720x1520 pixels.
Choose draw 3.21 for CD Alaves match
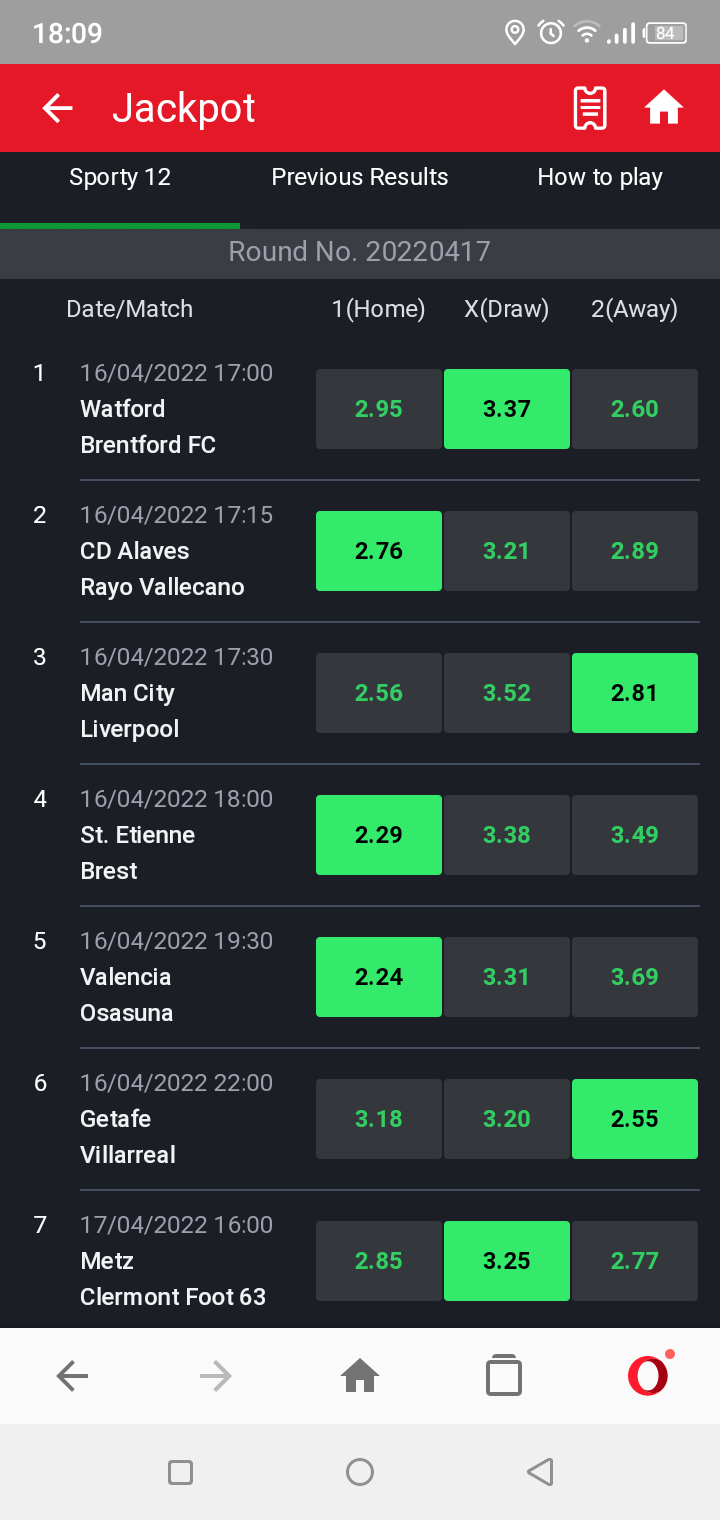coord(507,551)
